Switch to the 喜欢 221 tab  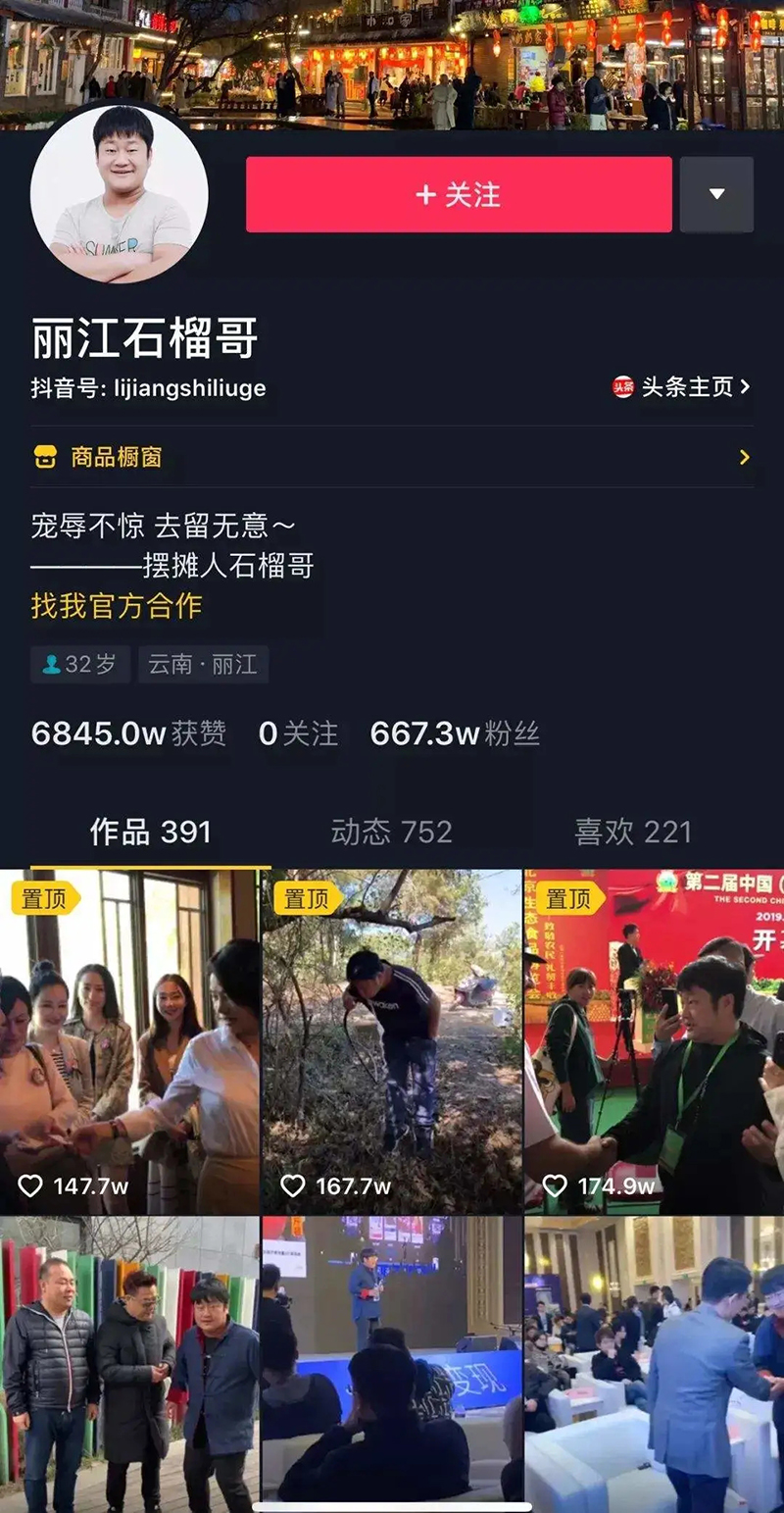point(632,832)
